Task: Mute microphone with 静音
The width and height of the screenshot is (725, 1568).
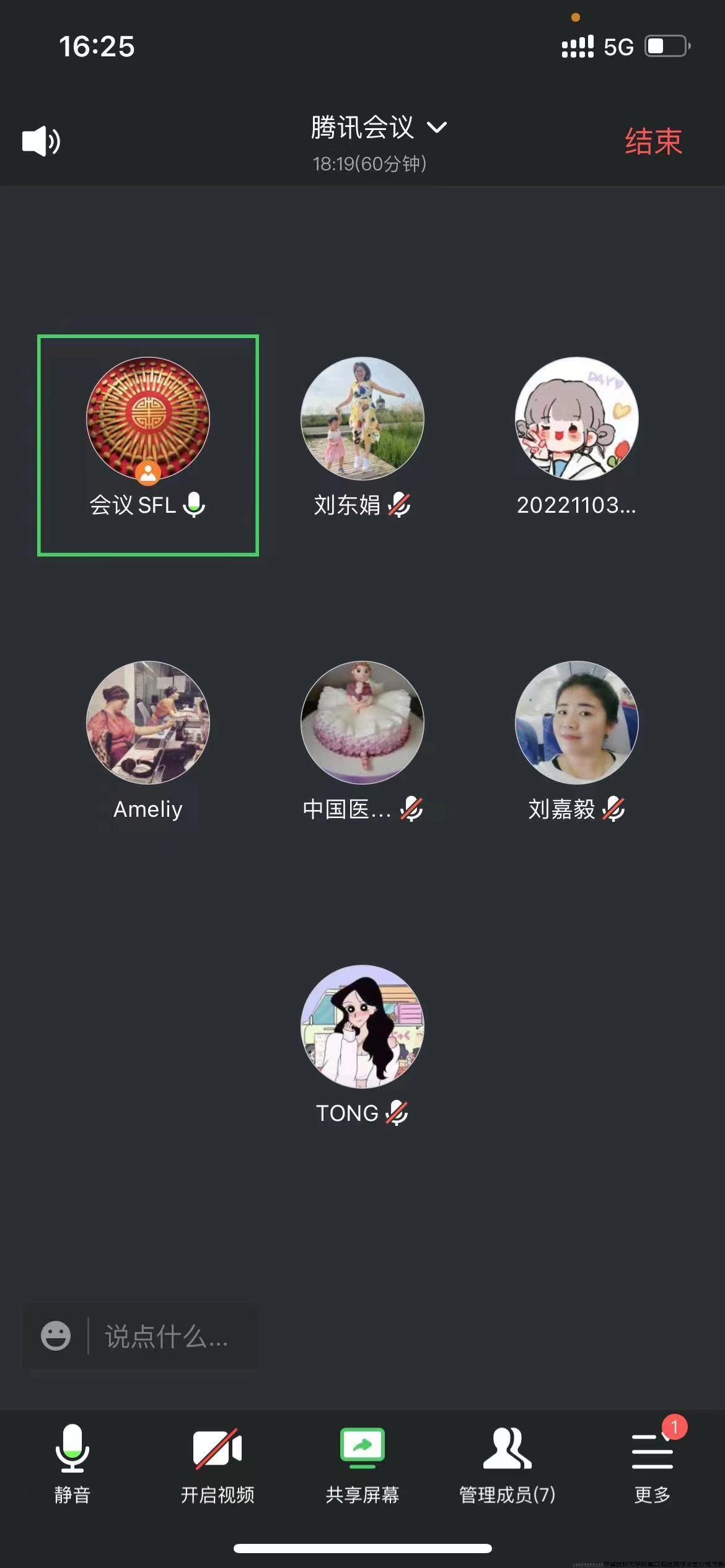Action: pos(72,1463)
